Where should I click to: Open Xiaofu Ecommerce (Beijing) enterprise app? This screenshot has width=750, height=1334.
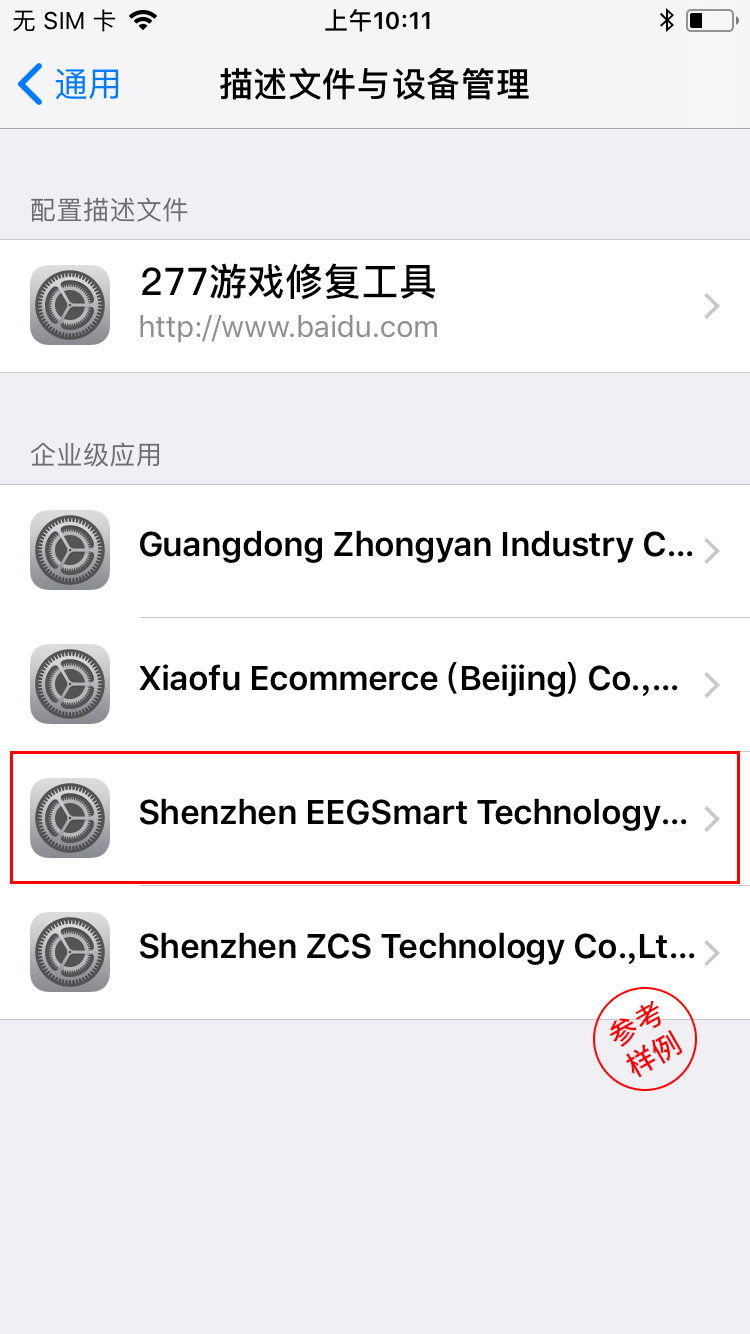pos(375,684)
